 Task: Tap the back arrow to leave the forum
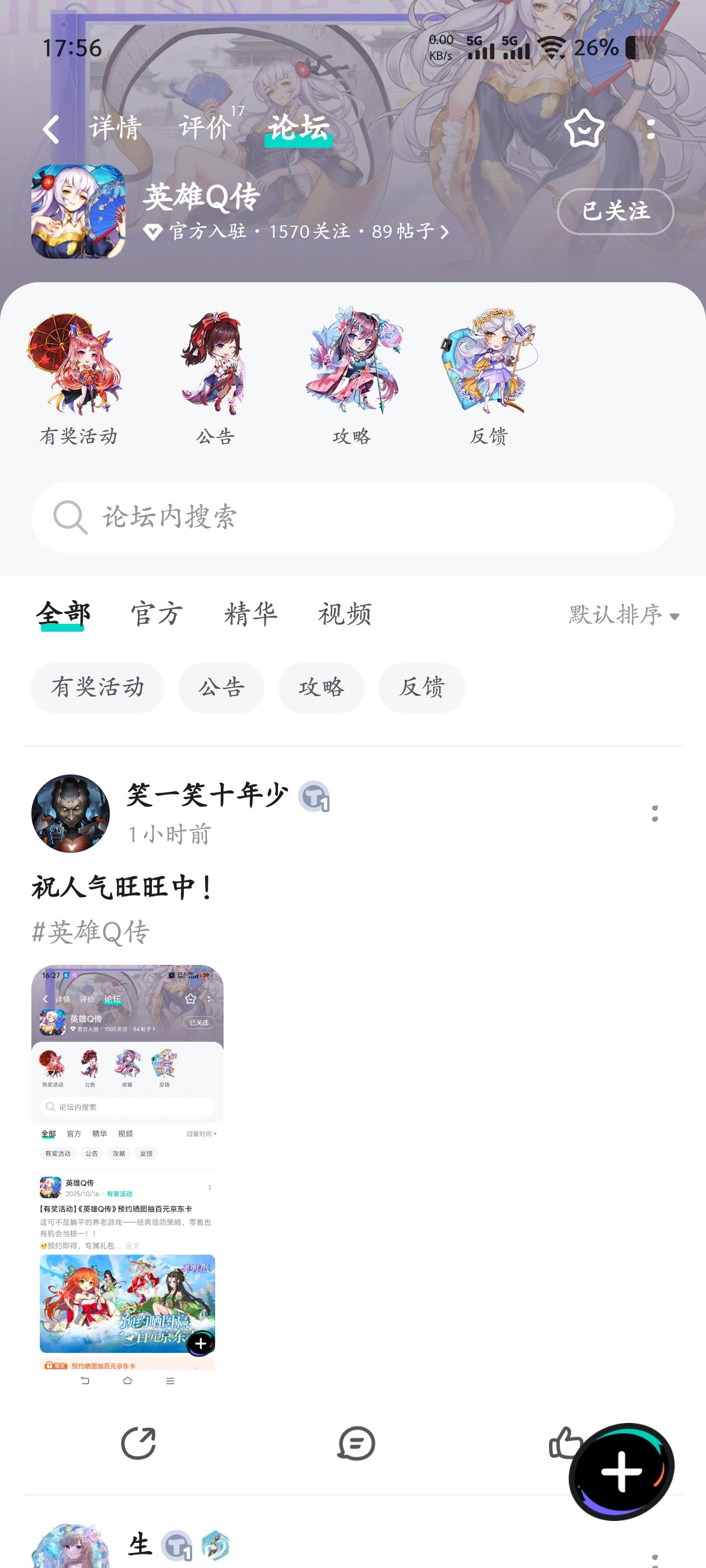click(50, 128)
